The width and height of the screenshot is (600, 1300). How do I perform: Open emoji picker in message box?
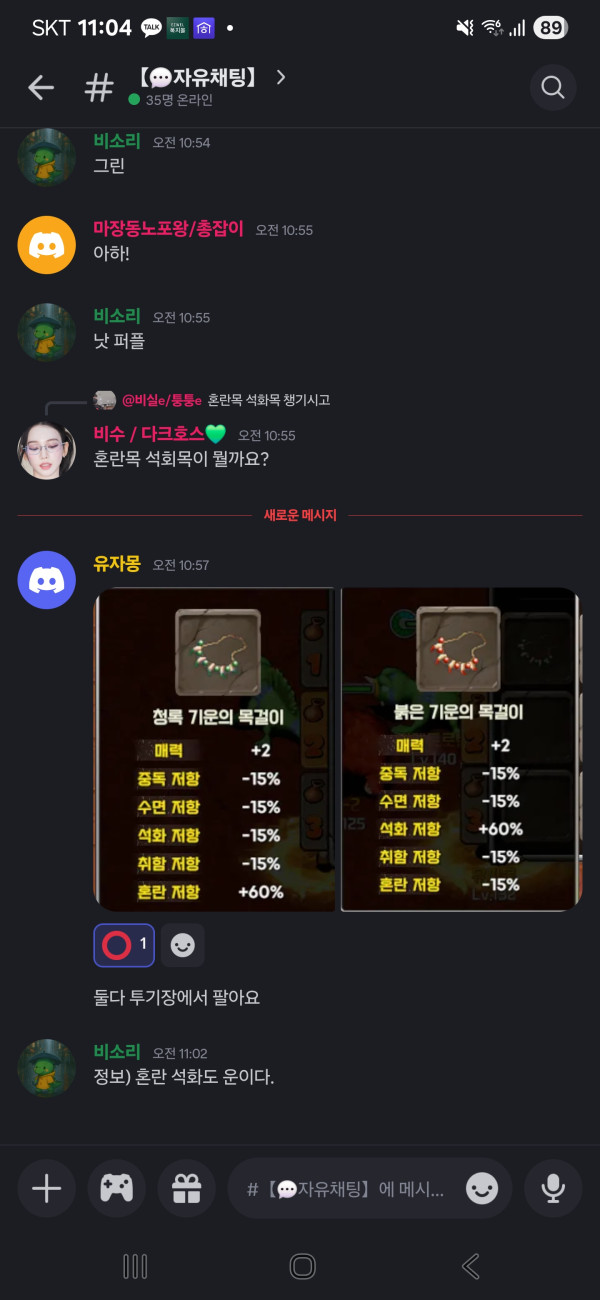(x=482, y=1188)
